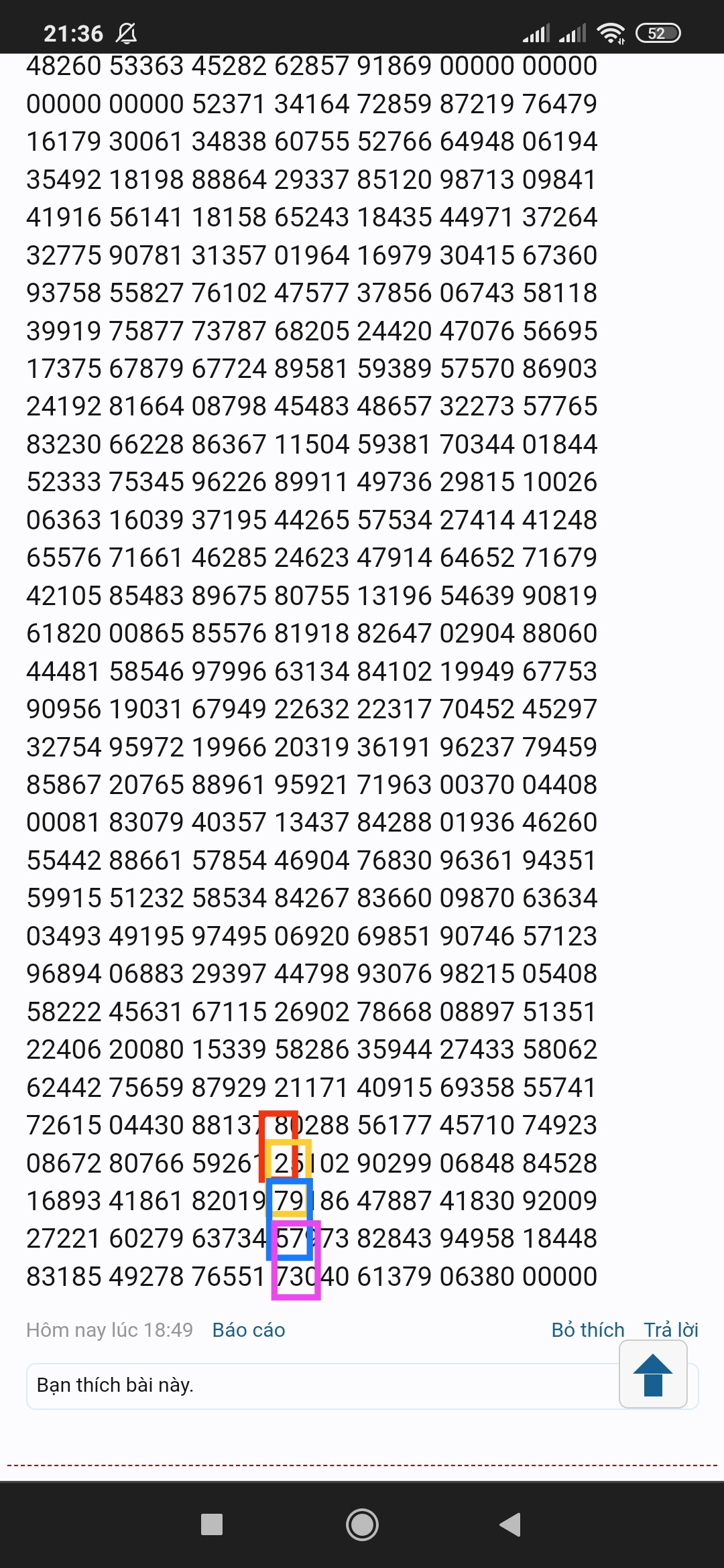The image size is (724, 1568).
Task: Tap the Báo cáo report link
Action: 249,1329
